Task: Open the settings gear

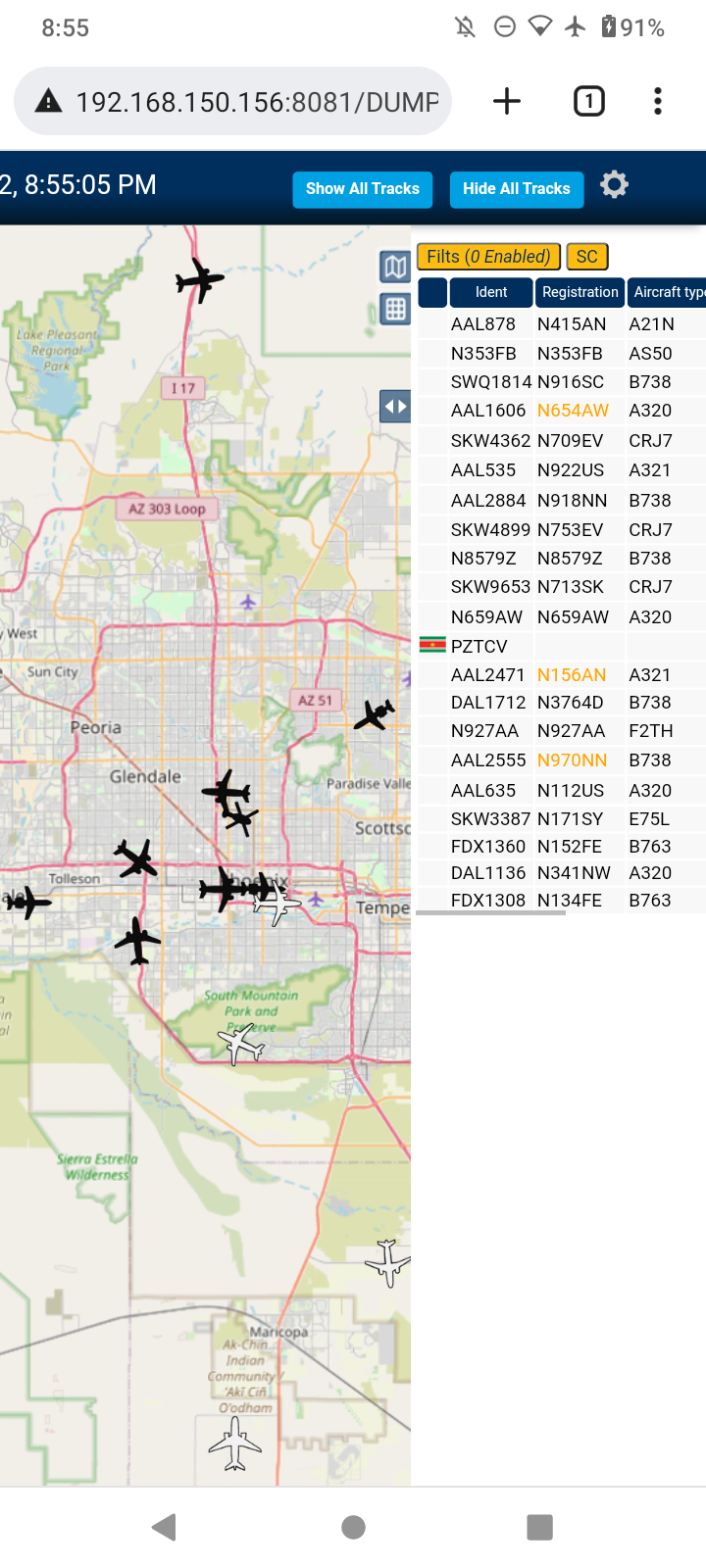Action: pyautogui.click(x=614, y=184)
